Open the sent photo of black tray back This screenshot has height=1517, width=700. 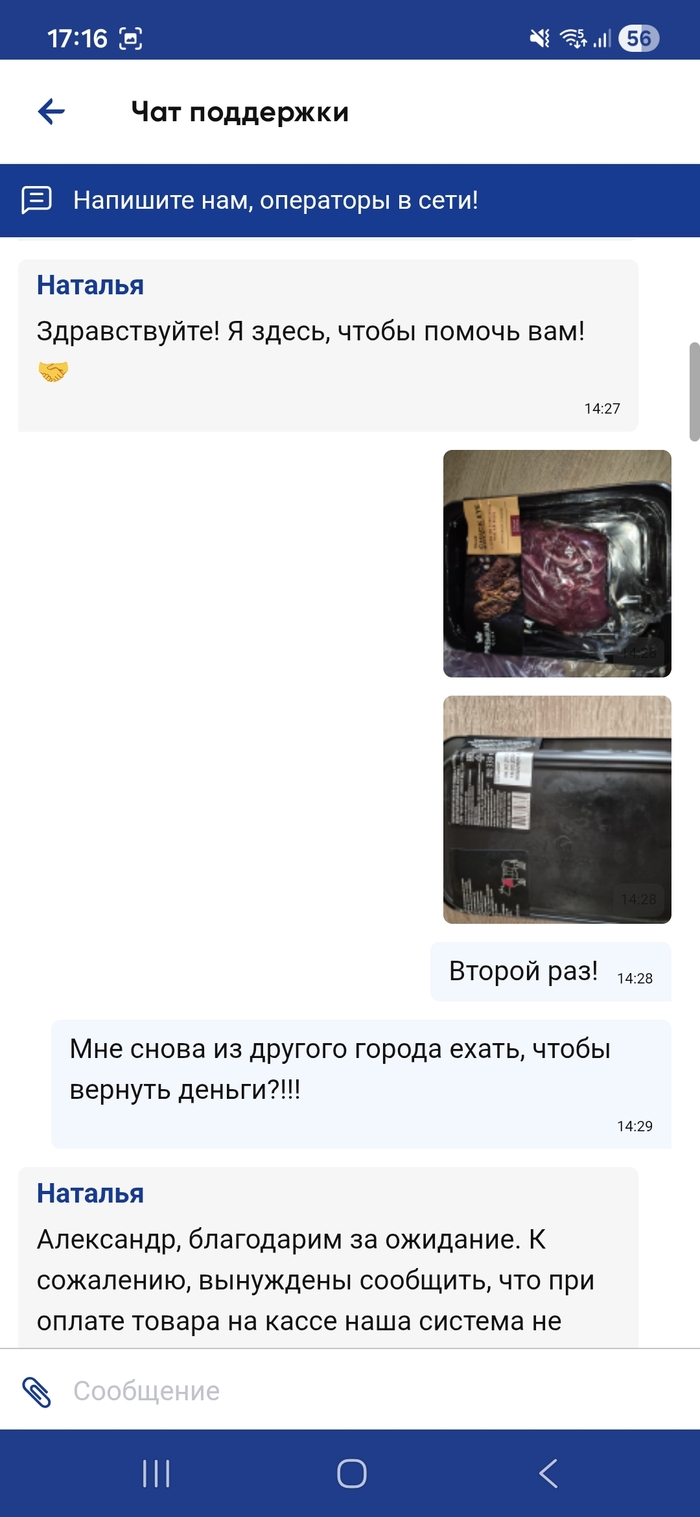pyautogui.click(x=557, y=809)
